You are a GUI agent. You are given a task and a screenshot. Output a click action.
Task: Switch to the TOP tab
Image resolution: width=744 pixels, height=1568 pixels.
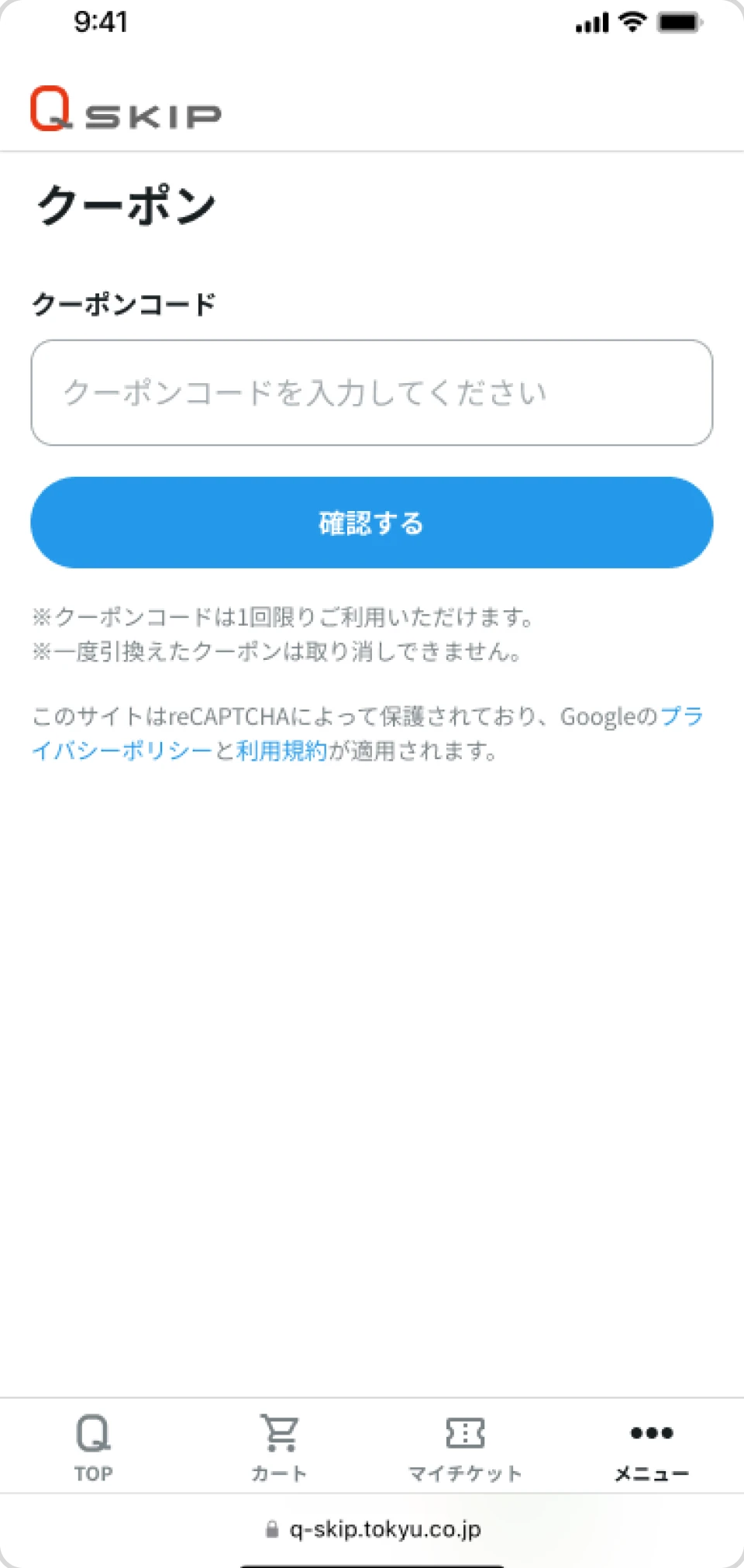93,1447
